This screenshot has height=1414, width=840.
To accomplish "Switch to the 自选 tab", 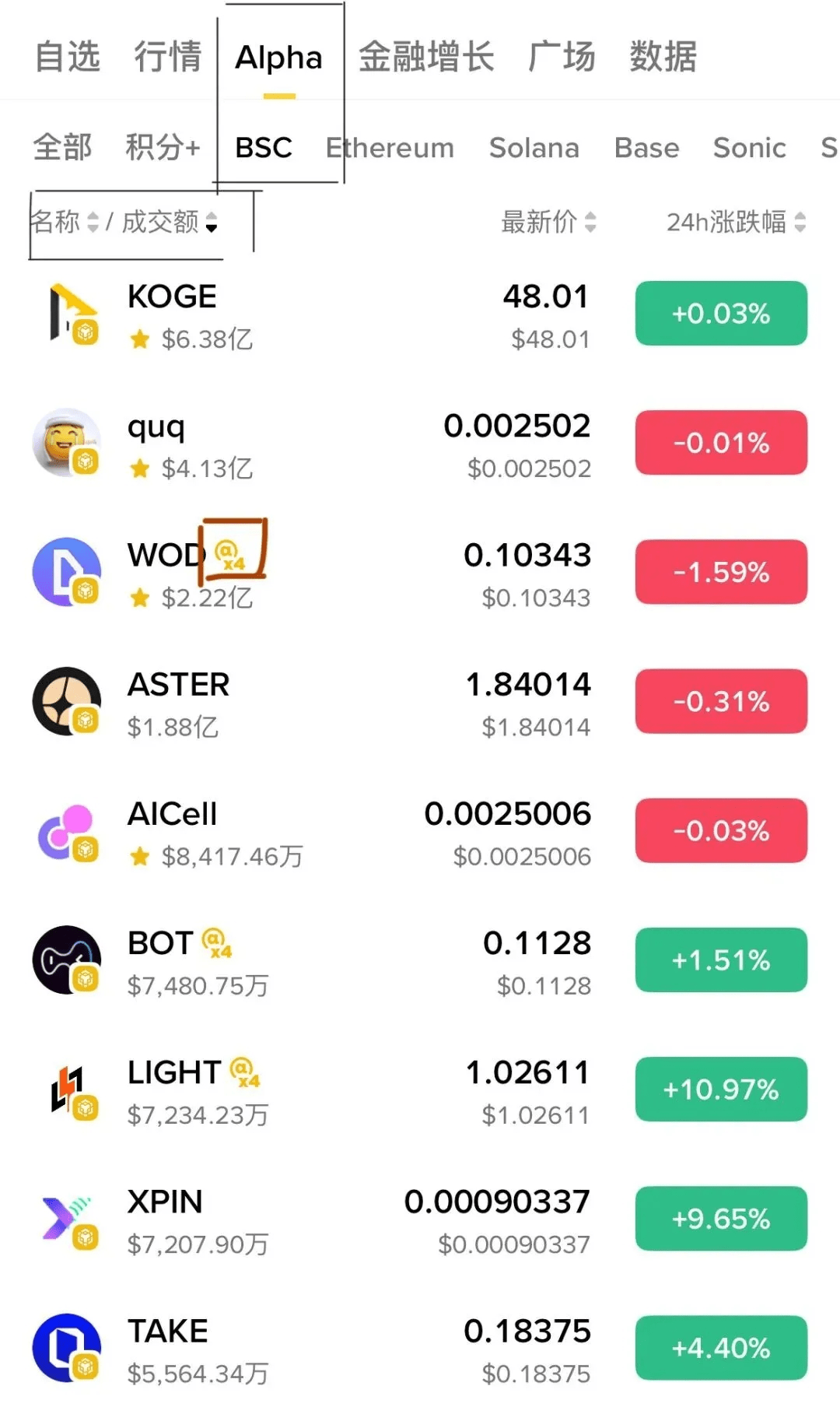I will [x=68, y=57].
